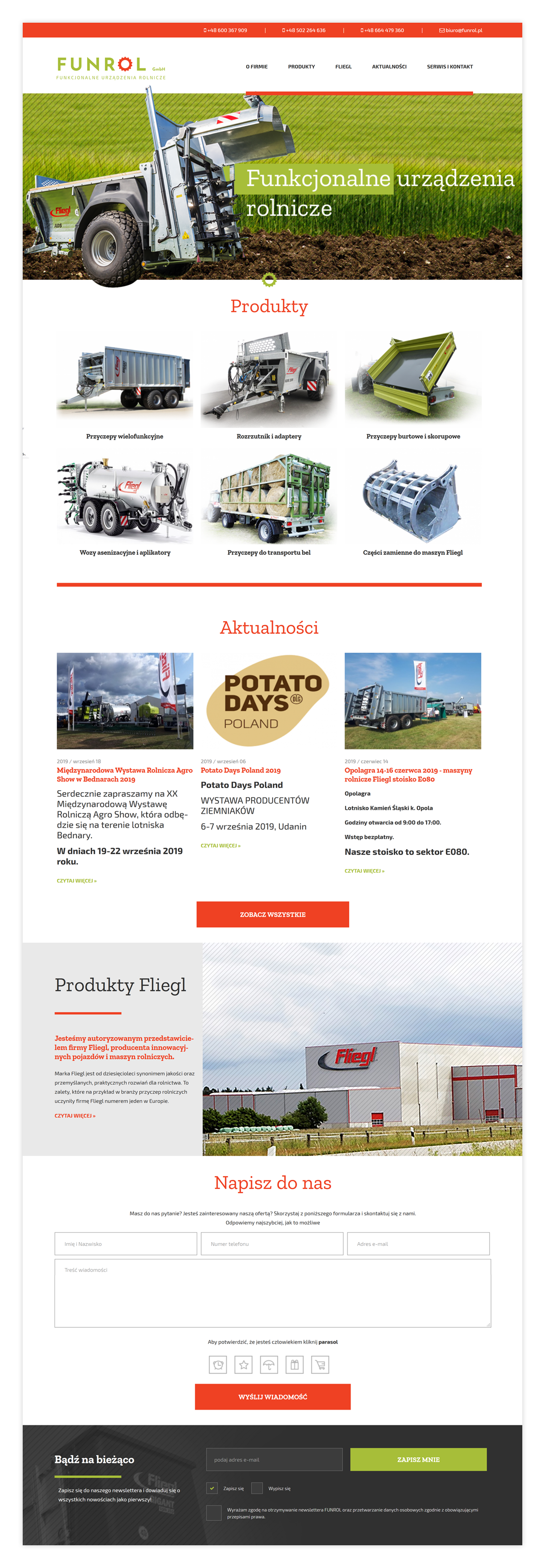Read more about Opolagra 2019 news

pos(364,870)
